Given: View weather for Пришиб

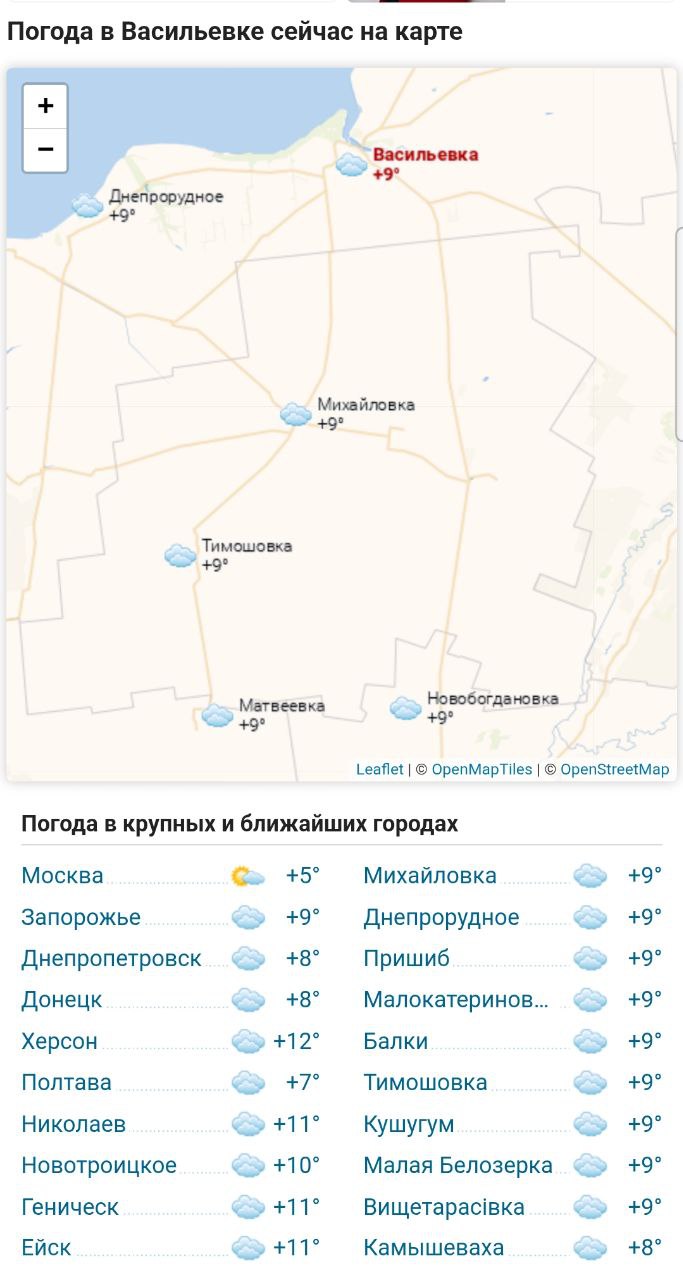Looking at the screenshot, I should (x=406, y=959).
